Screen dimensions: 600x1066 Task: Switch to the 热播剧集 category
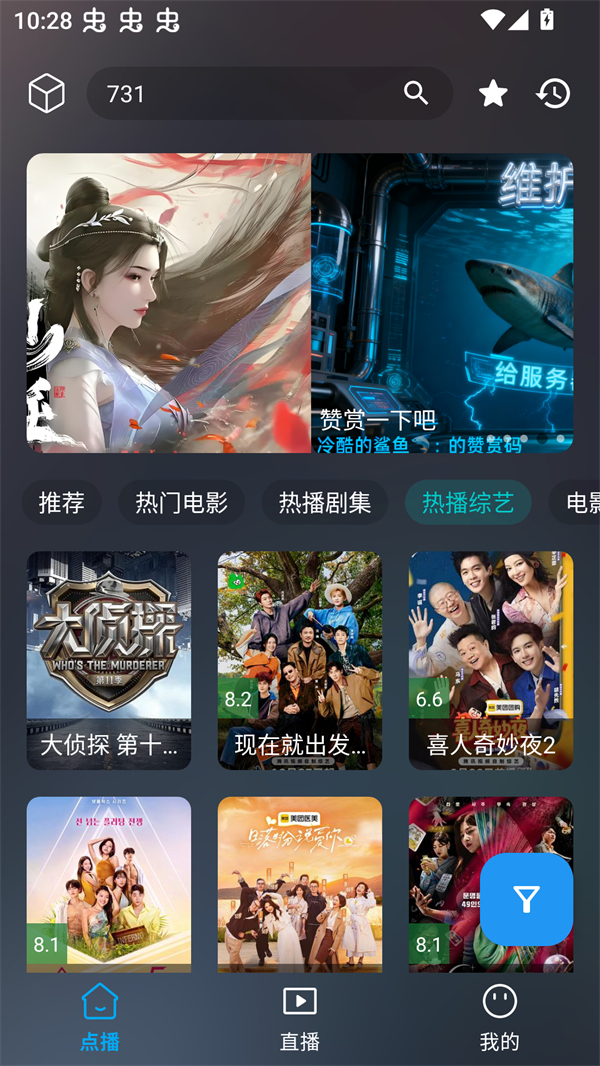[325, 503]
